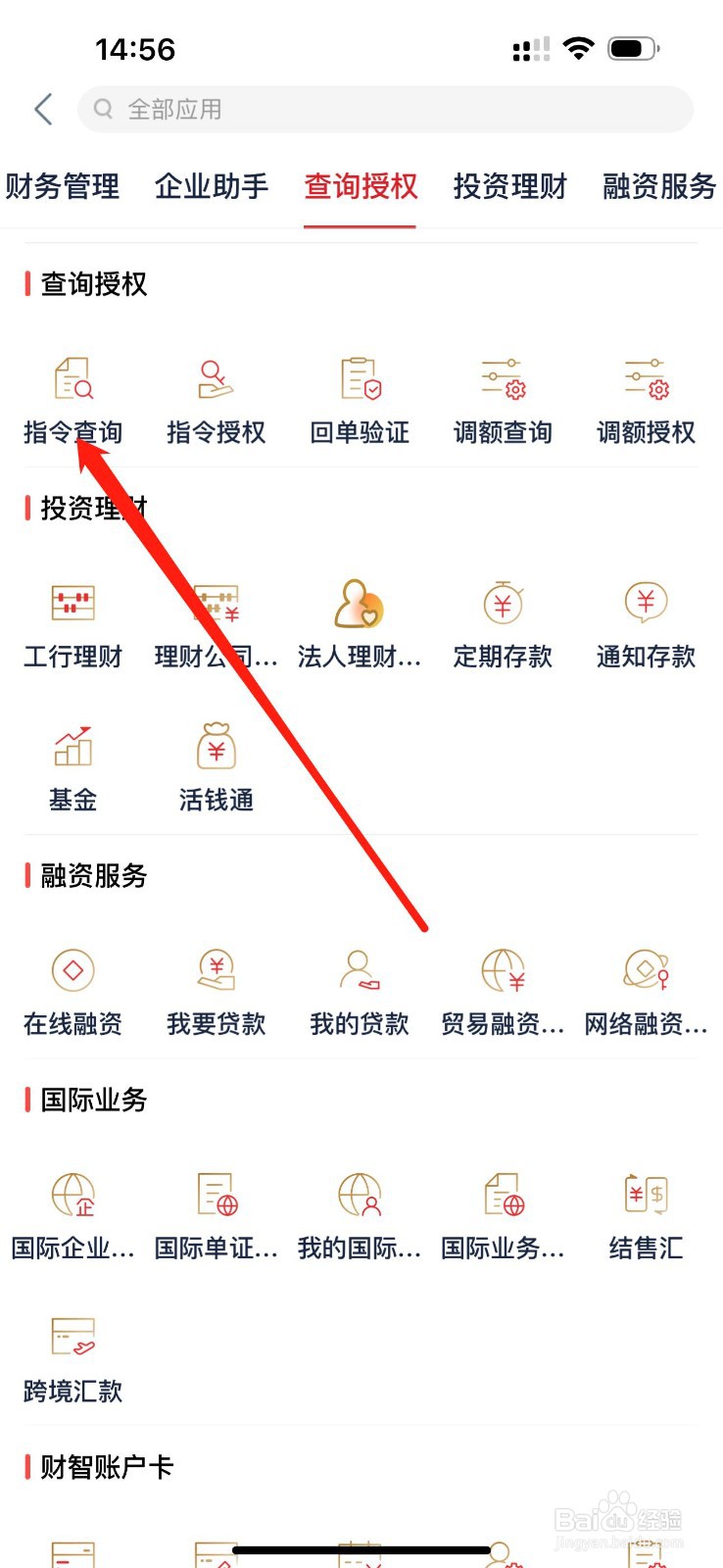This screenshot has height=1568, width=723.
Task: Switch to the 投资理财 tab
Action: coord(509,186)
